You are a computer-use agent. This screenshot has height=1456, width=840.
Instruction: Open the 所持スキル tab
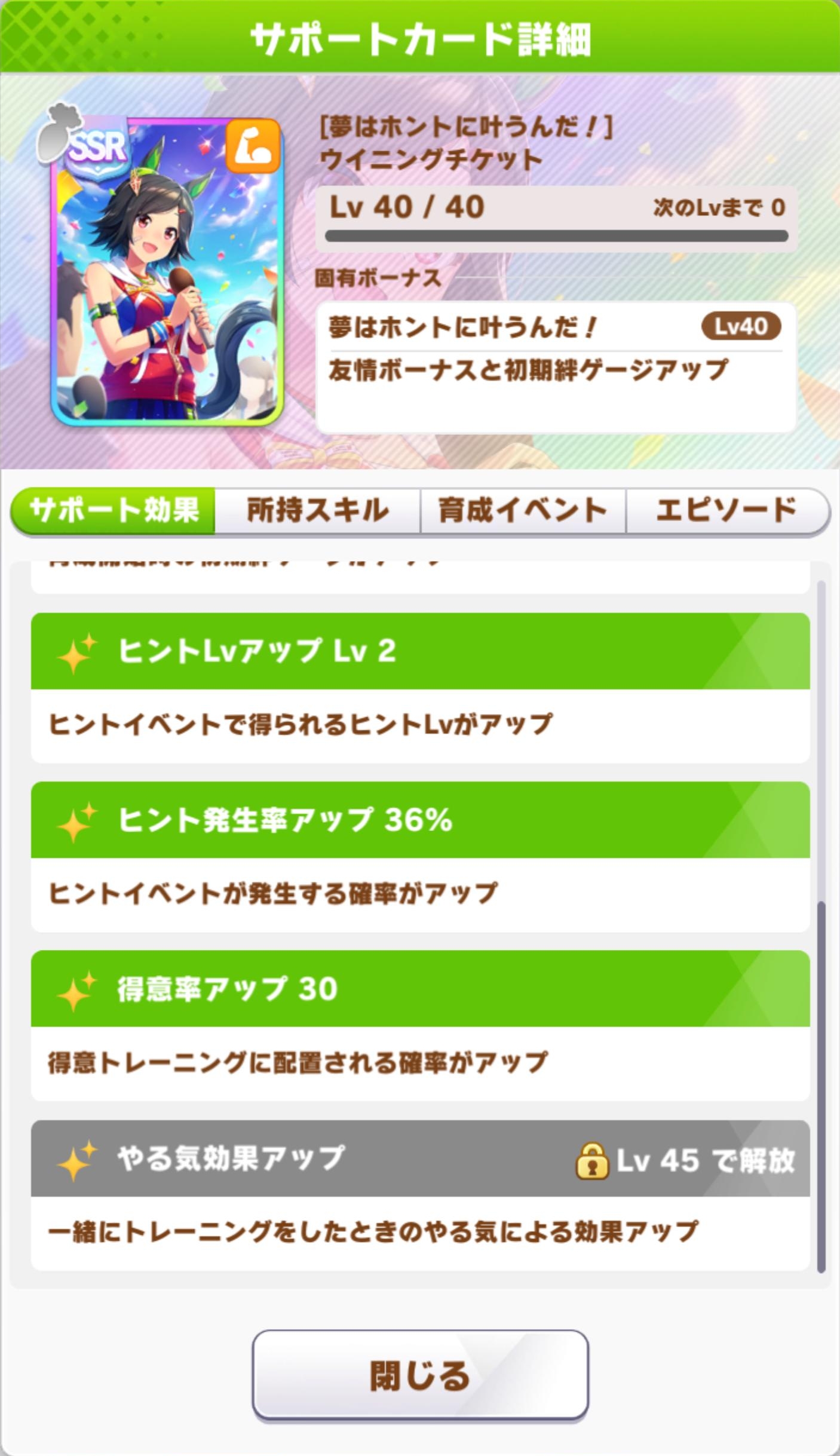[318, 511]
